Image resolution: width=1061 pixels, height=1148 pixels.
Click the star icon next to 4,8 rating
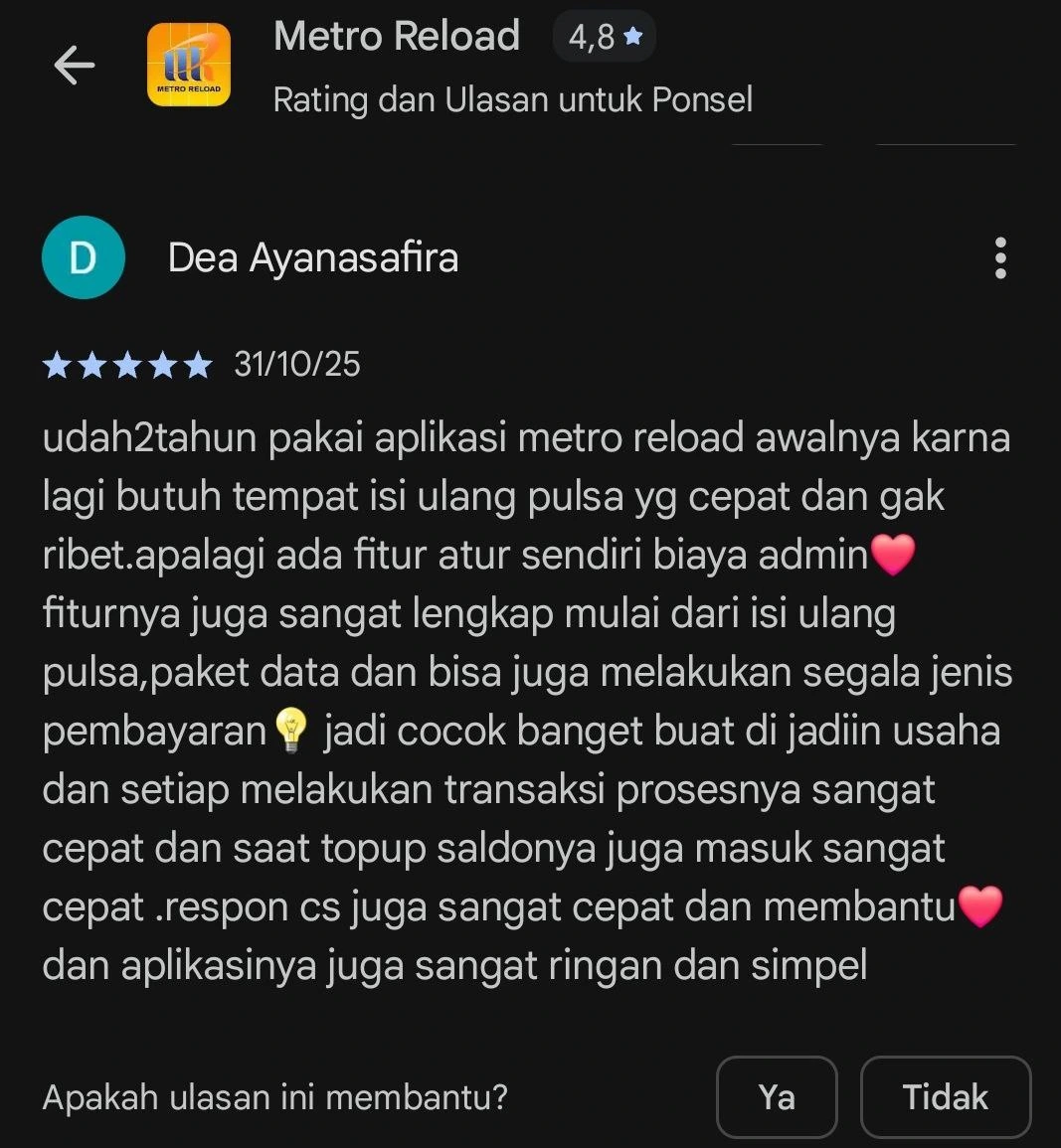coord(635,36)
